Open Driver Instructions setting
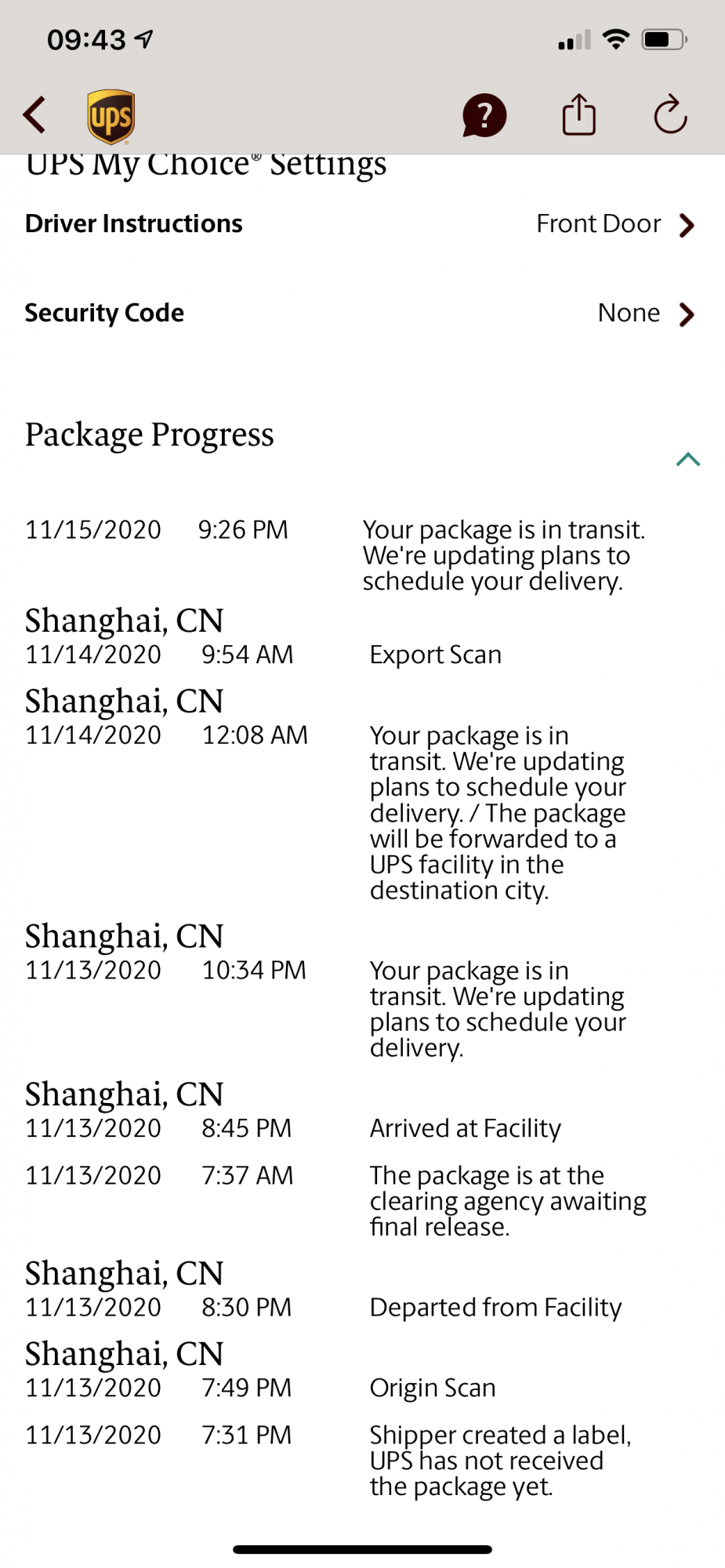 [x=361, y=224]
